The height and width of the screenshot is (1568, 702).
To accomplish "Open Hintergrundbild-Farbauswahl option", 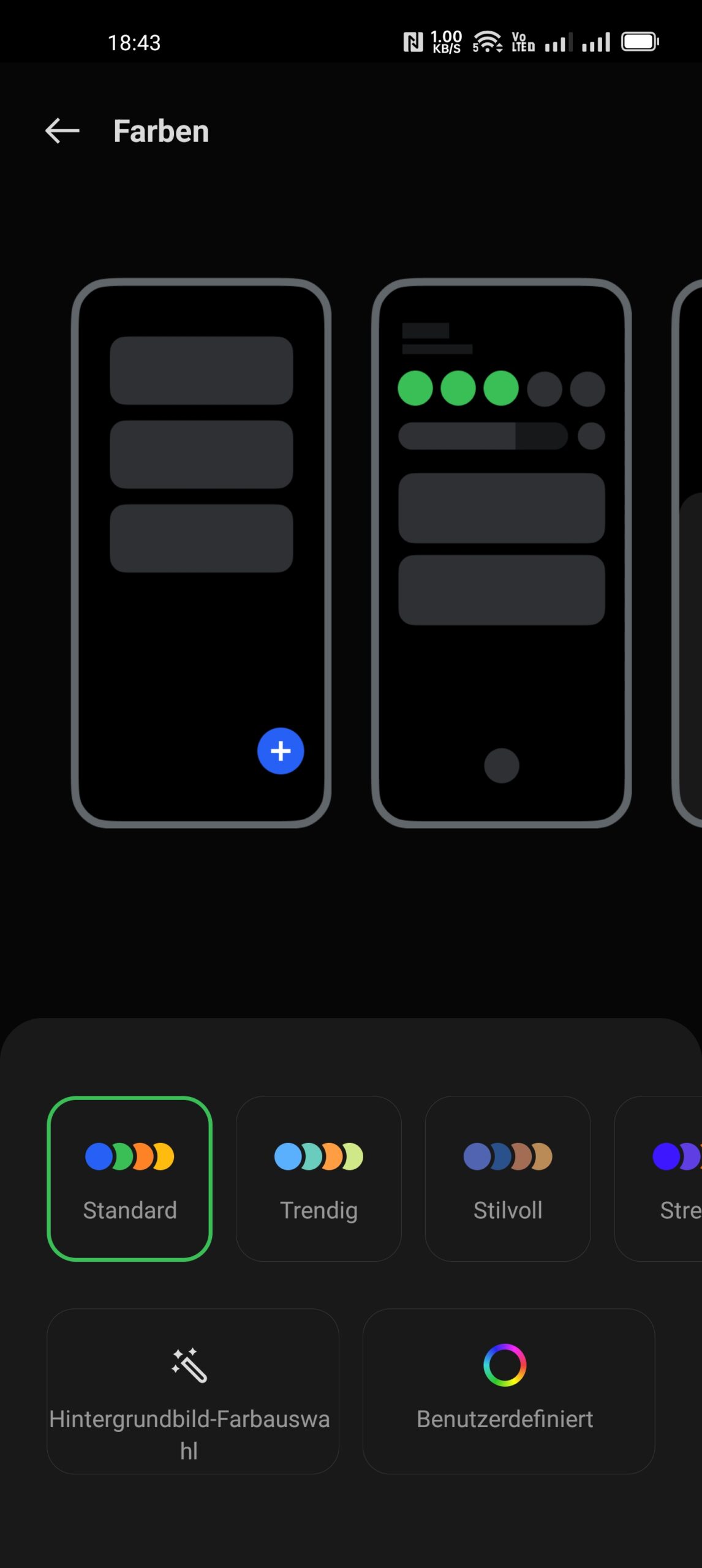I will click(x=193, y=1392).
